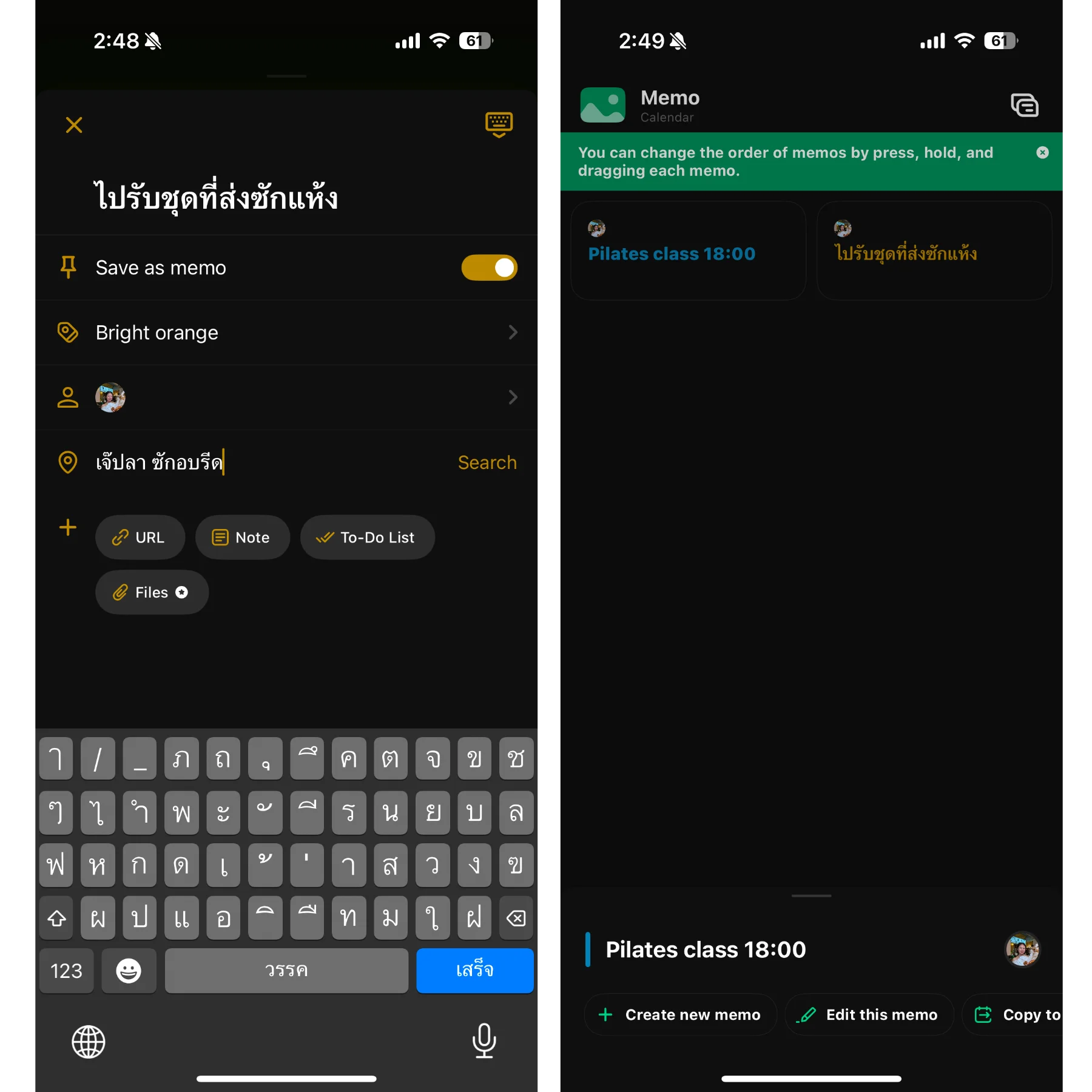Screen dimensions: 1092x1092
Task: Open the Pilates class 18:00 memo card
Action: pyautogui.click(x=688, y=251)
